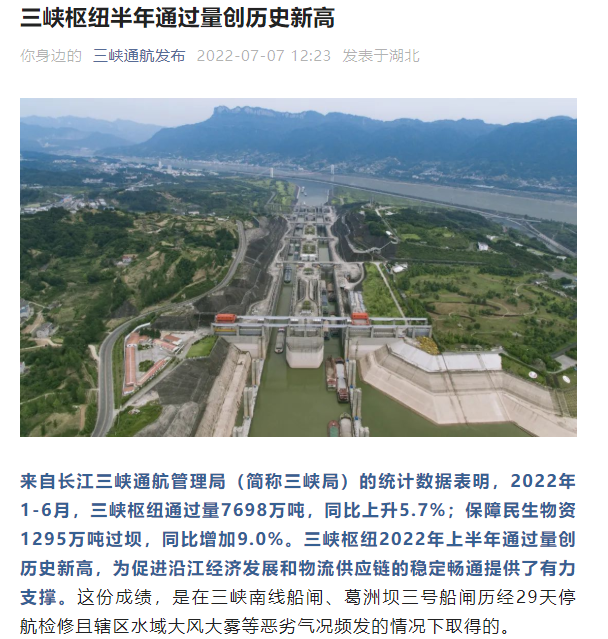View the Three Gorges ship lock photo
Viewport: 608px width, 639px height.
[x=298, y=267]
